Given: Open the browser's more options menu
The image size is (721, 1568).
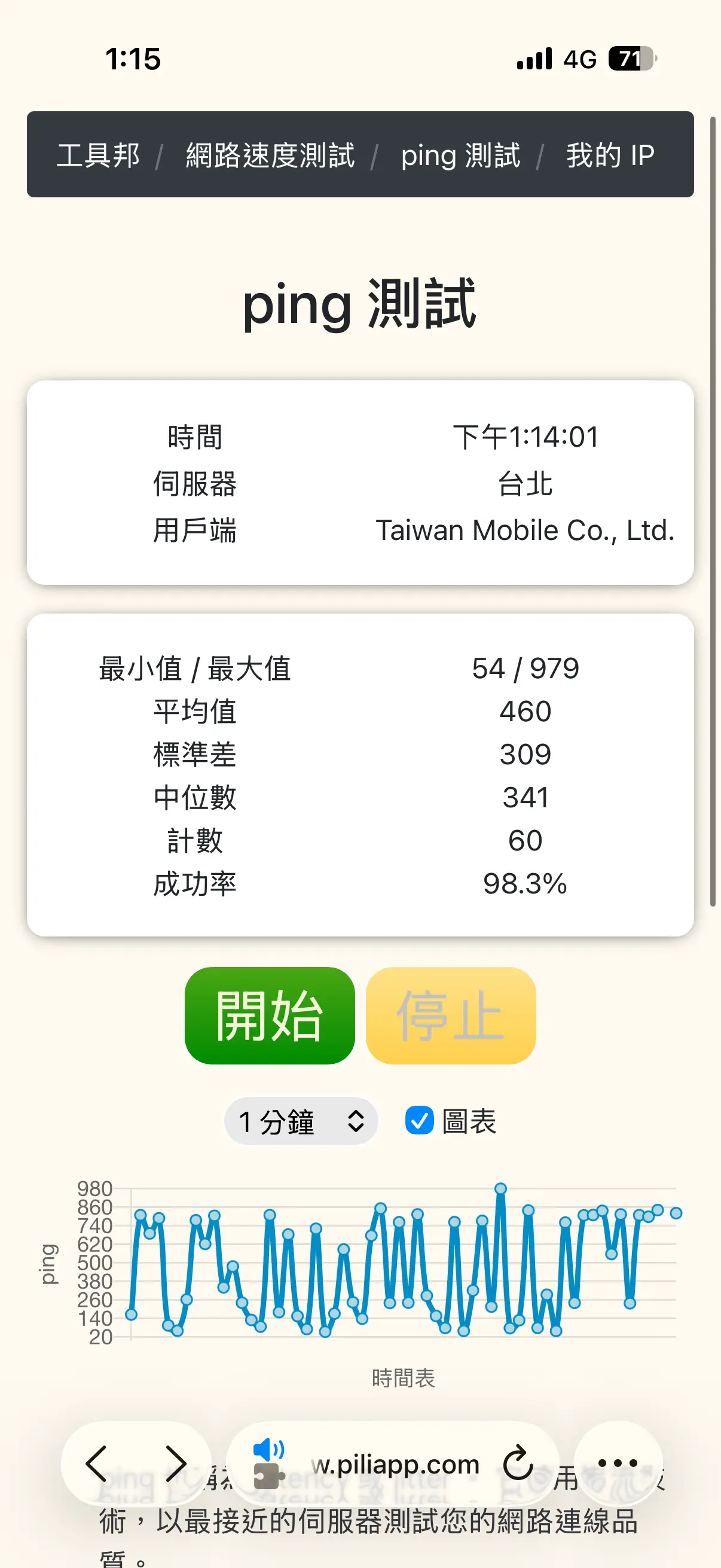Looking at the screenshot, I should (x=618, y=1463).
